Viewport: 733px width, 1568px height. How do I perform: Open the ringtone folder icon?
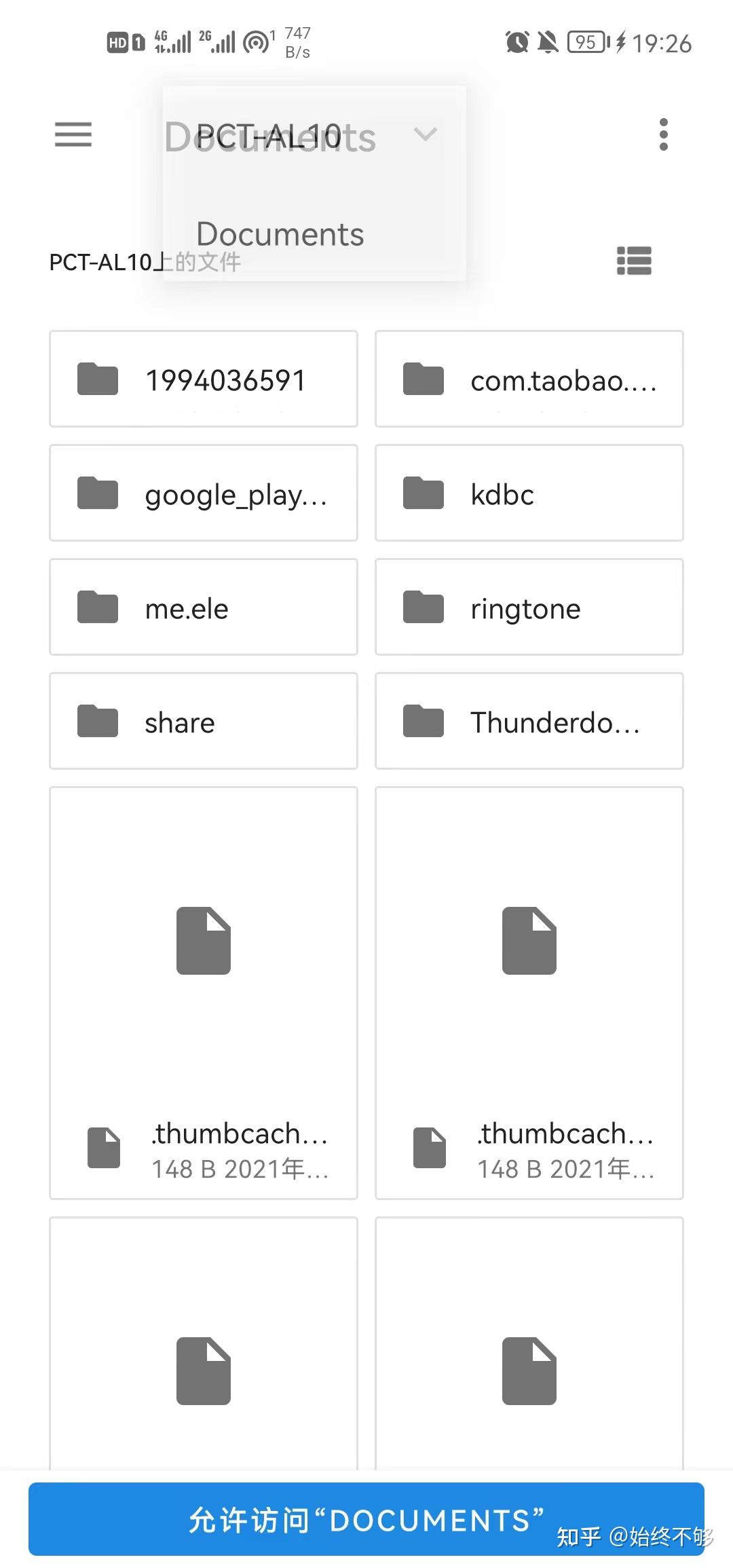coord(421,607)
